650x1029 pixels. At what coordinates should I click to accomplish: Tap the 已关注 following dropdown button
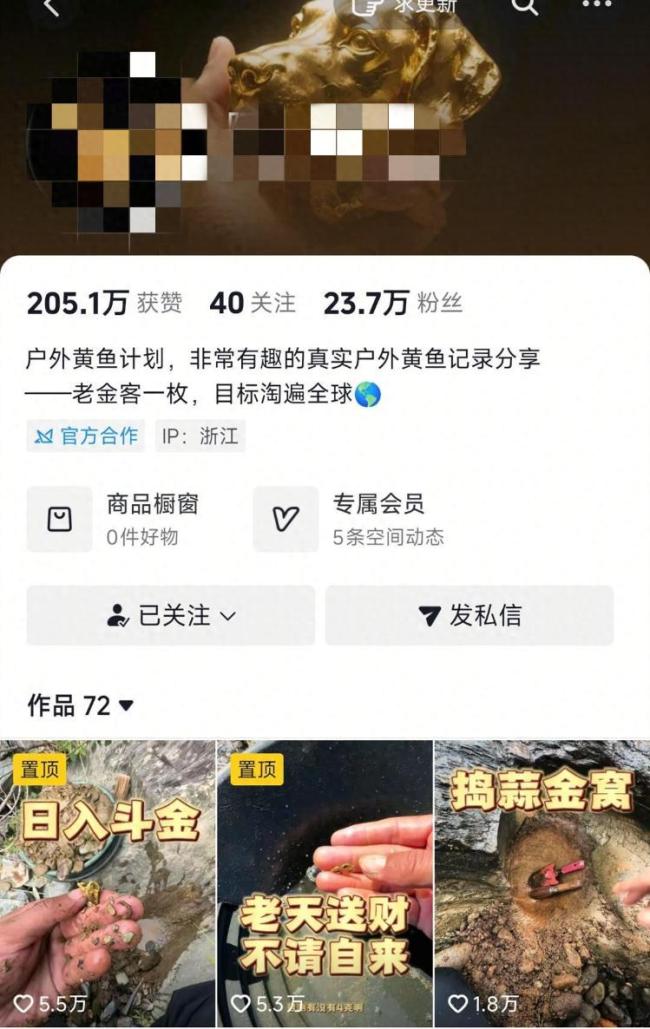pyautogui.click(x=170, y=615)
